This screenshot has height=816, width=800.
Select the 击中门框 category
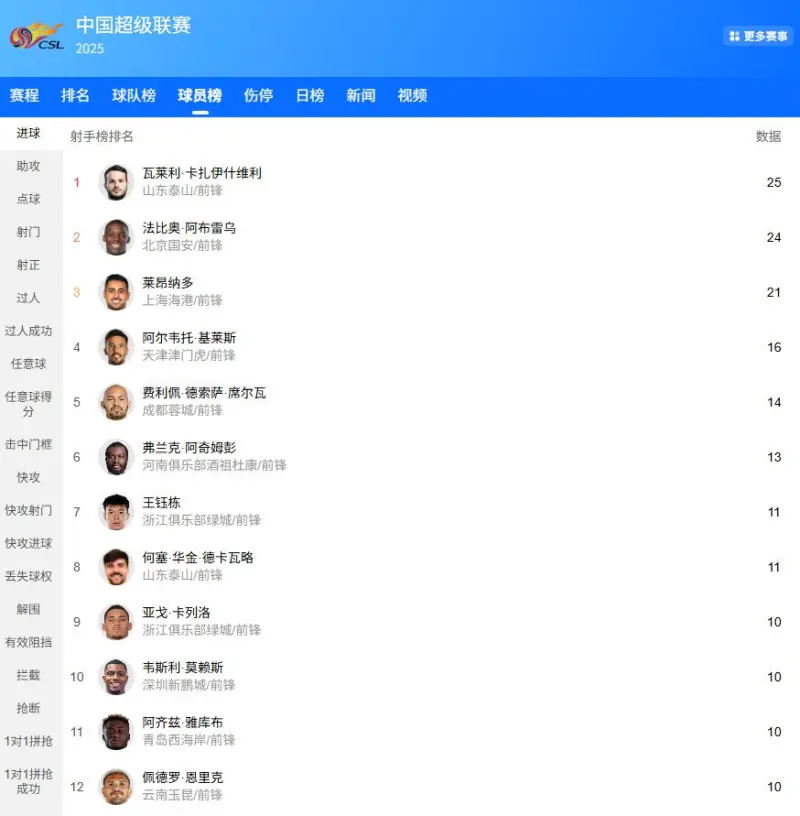29,444
